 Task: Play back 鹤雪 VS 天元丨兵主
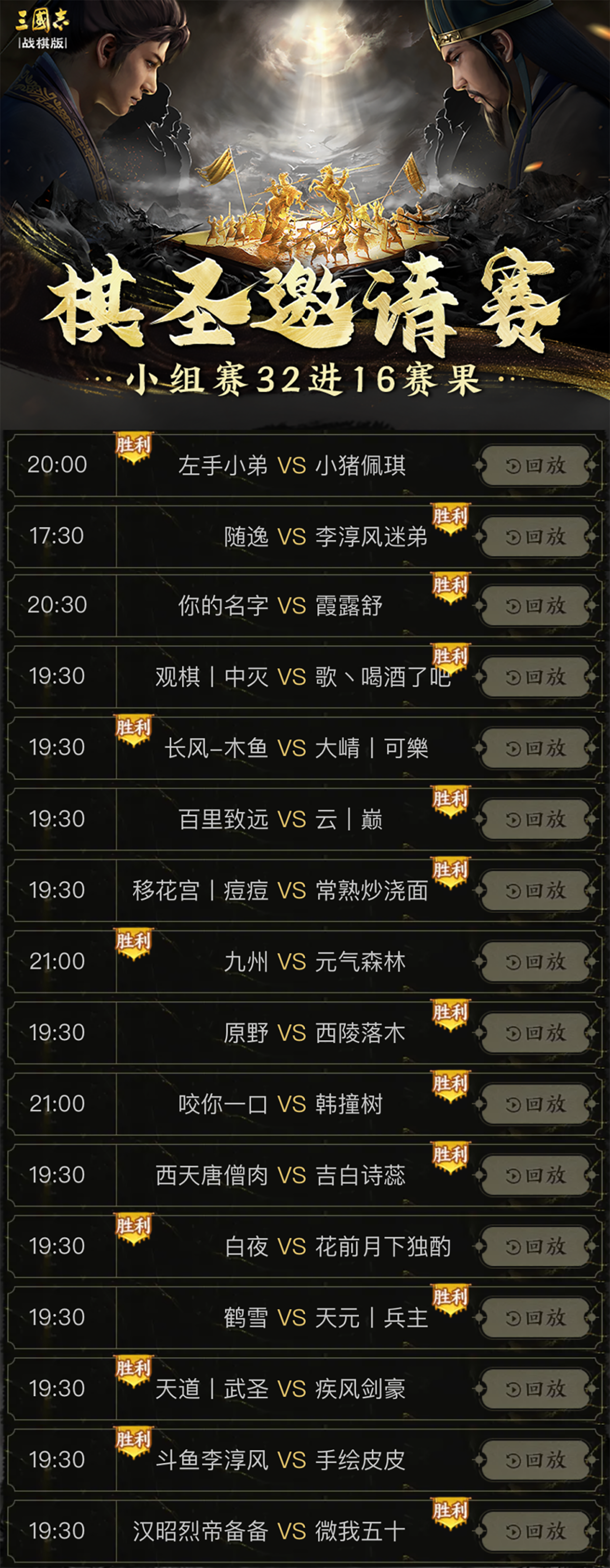pyautogui.click(x=535, y=1318)
